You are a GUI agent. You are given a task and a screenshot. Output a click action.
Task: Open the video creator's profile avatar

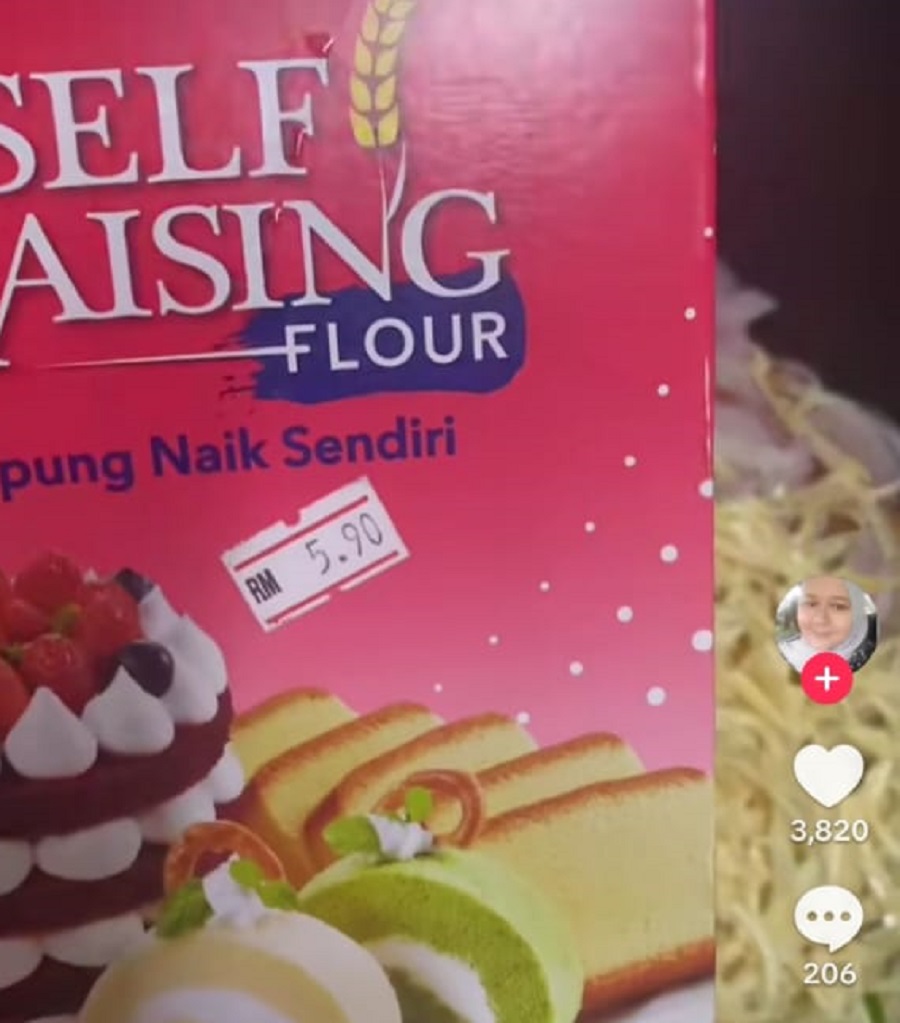pos(826,622)
